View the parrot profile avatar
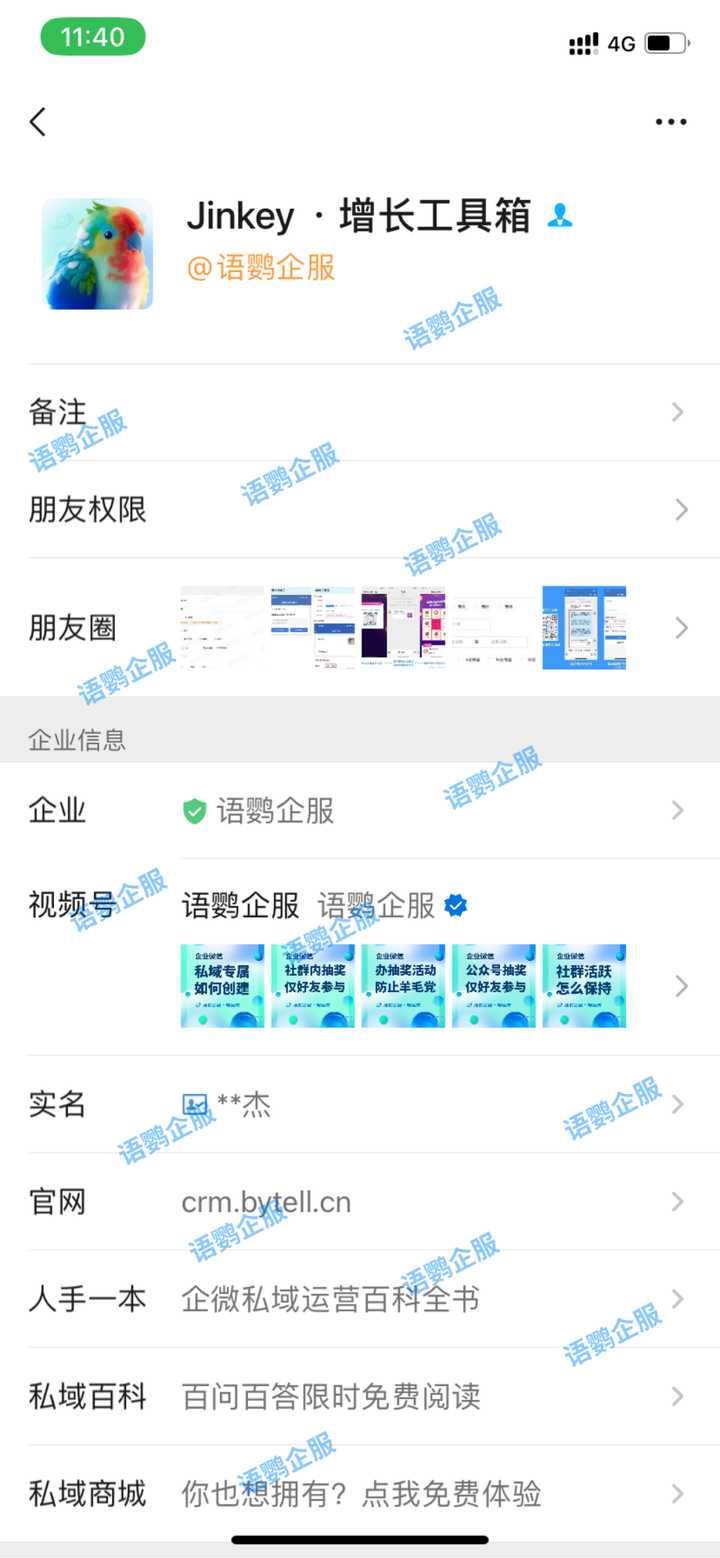 (x=97, y=254)
